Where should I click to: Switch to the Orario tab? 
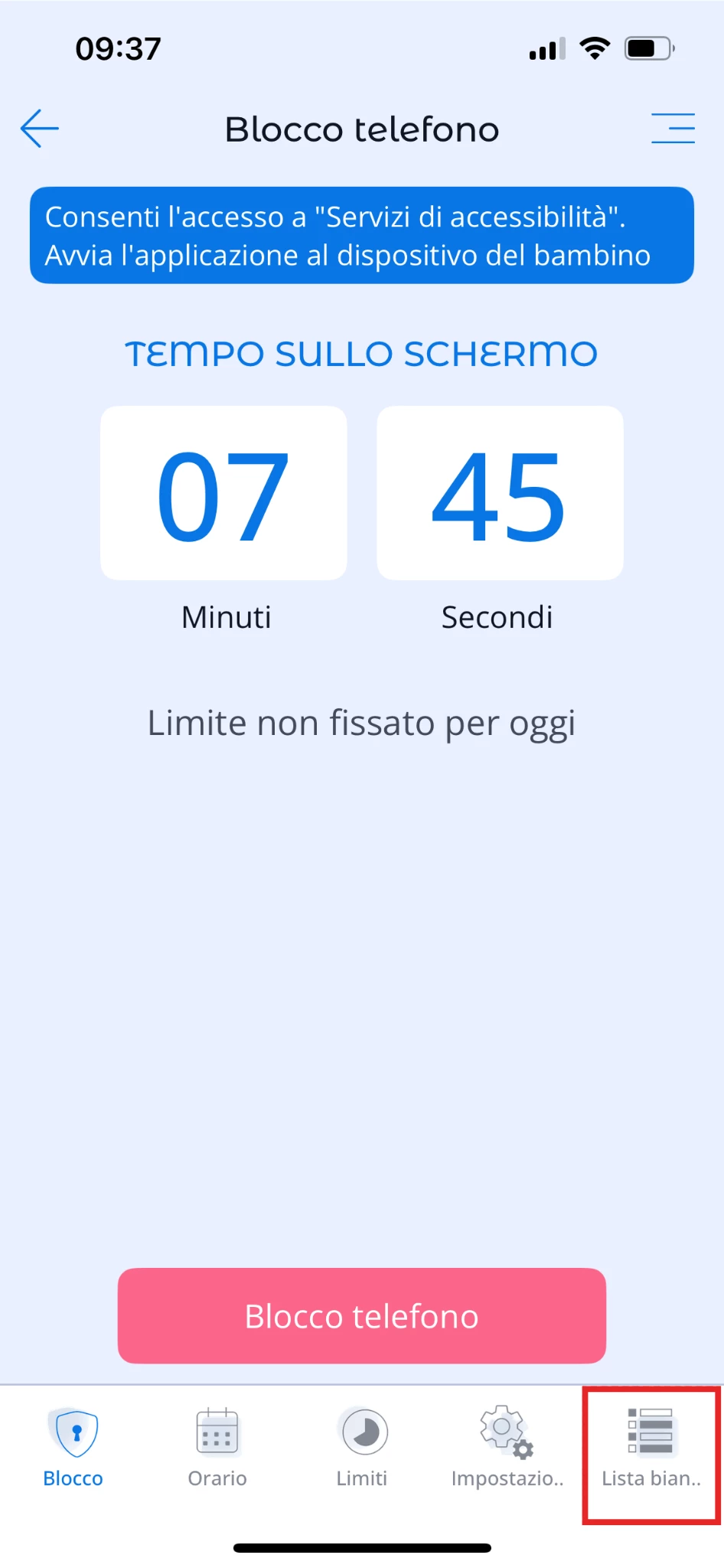[217, 1447]
